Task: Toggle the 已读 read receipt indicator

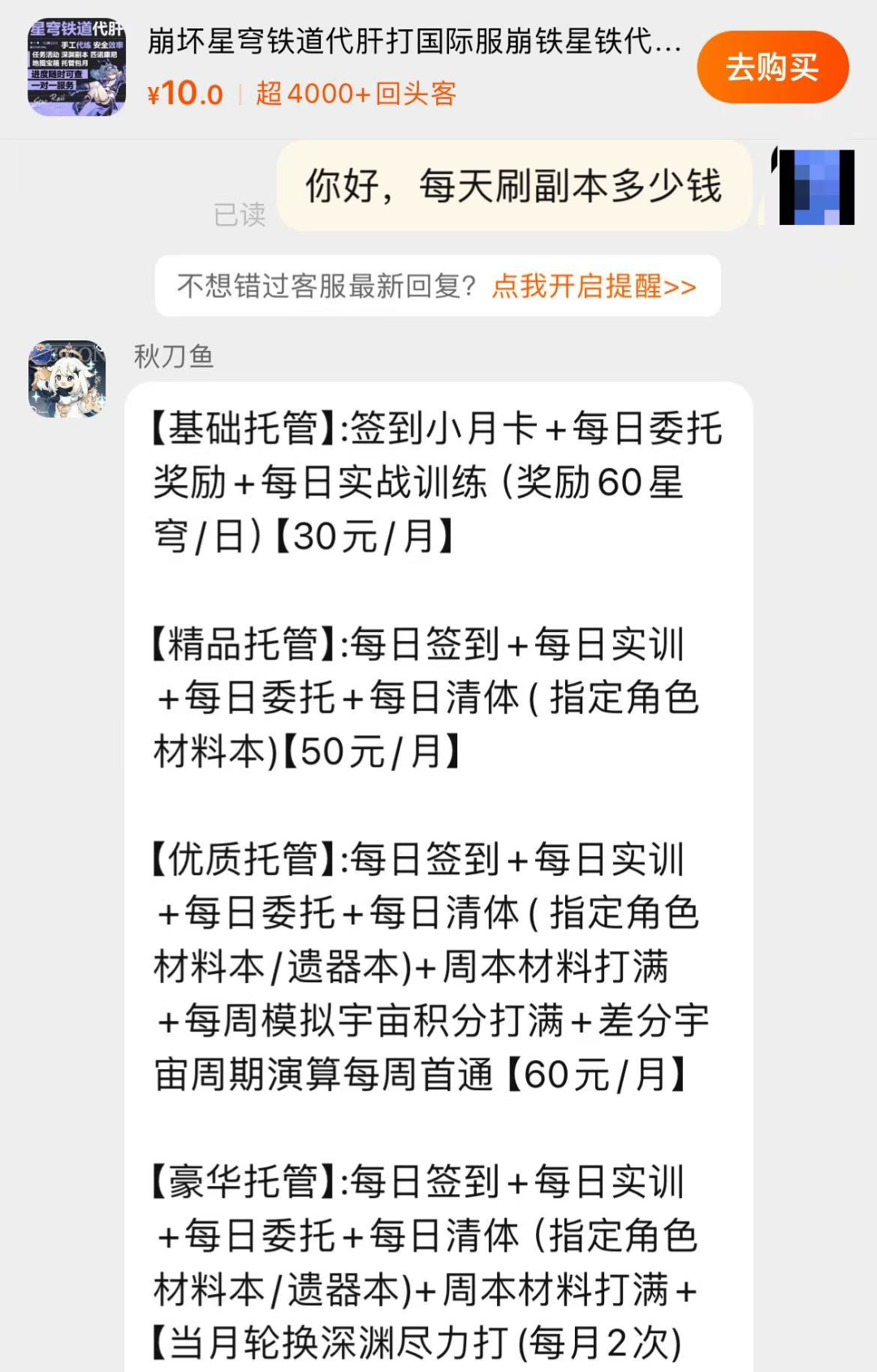Action: [x=240, y=213]
